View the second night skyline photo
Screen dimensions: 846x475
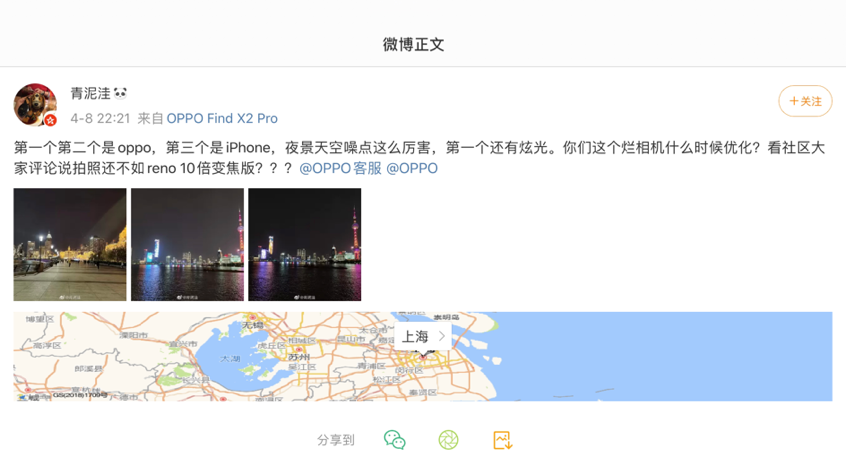[187, 244]
